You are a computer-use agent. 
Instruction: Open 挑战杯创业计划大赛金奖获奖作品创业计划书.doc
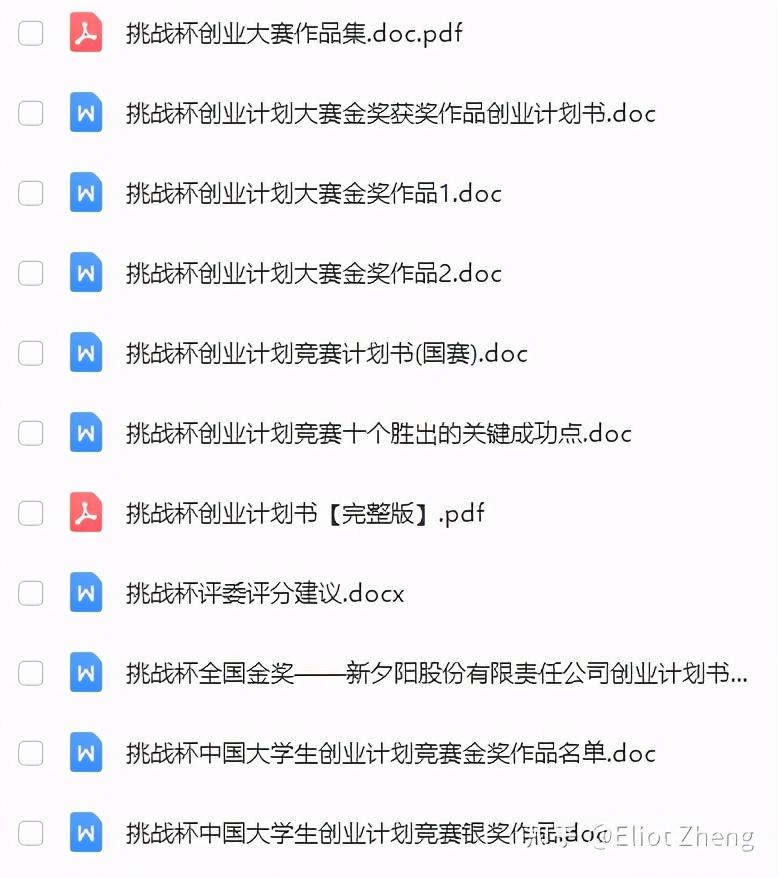click(390, 113)
